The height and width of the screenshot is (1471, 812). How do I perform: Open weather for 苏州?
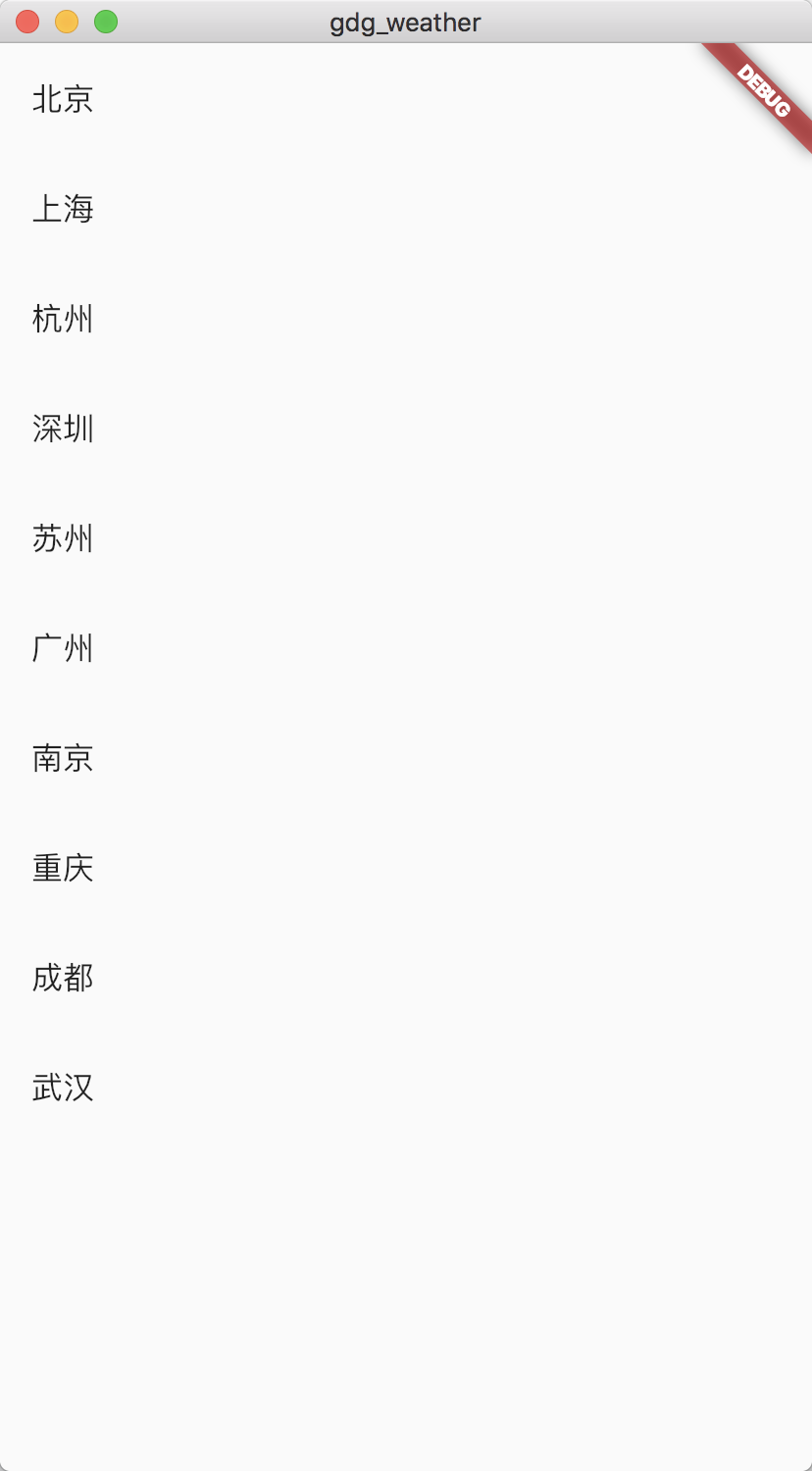63,538
